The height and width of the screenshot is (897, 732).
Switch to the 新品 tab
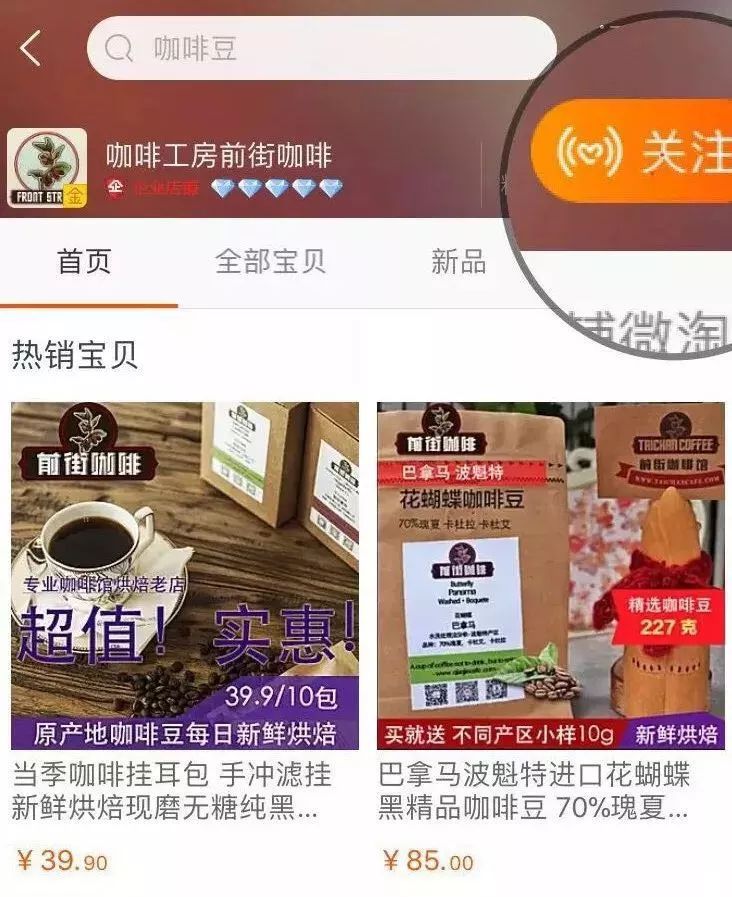pyautogui.click(x=458, y=262)
